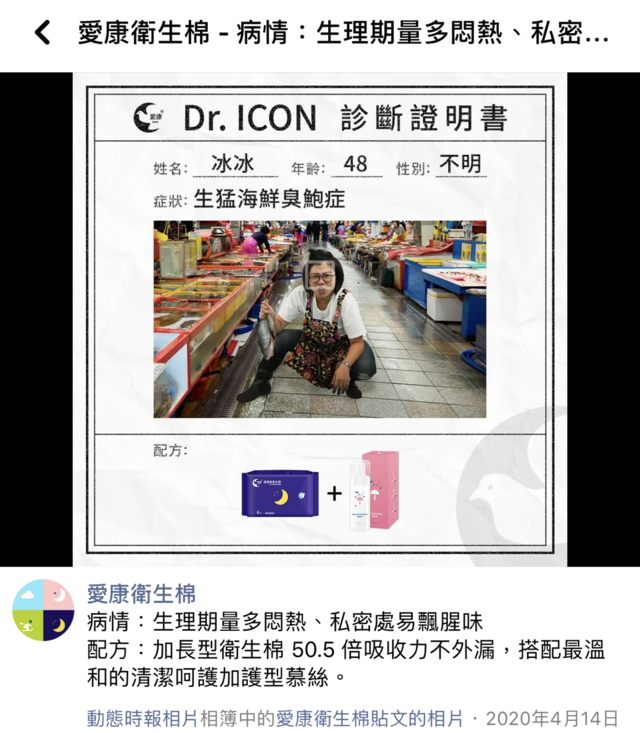Tap the 愛康衛生棉 profile avatar
The image size is (640, 733).
coord(43,610)
